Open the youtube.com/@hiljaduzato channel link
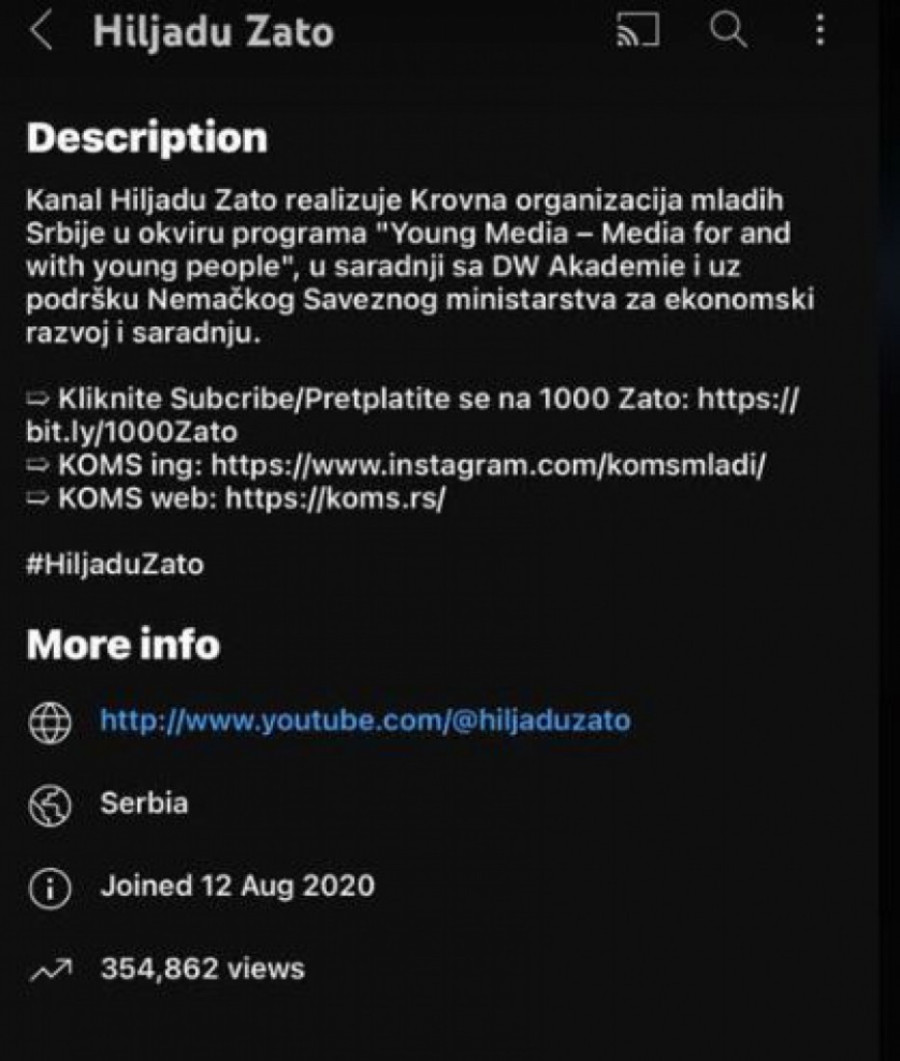The height and width of the screenshot is (1061, 900). coord(365,720)
